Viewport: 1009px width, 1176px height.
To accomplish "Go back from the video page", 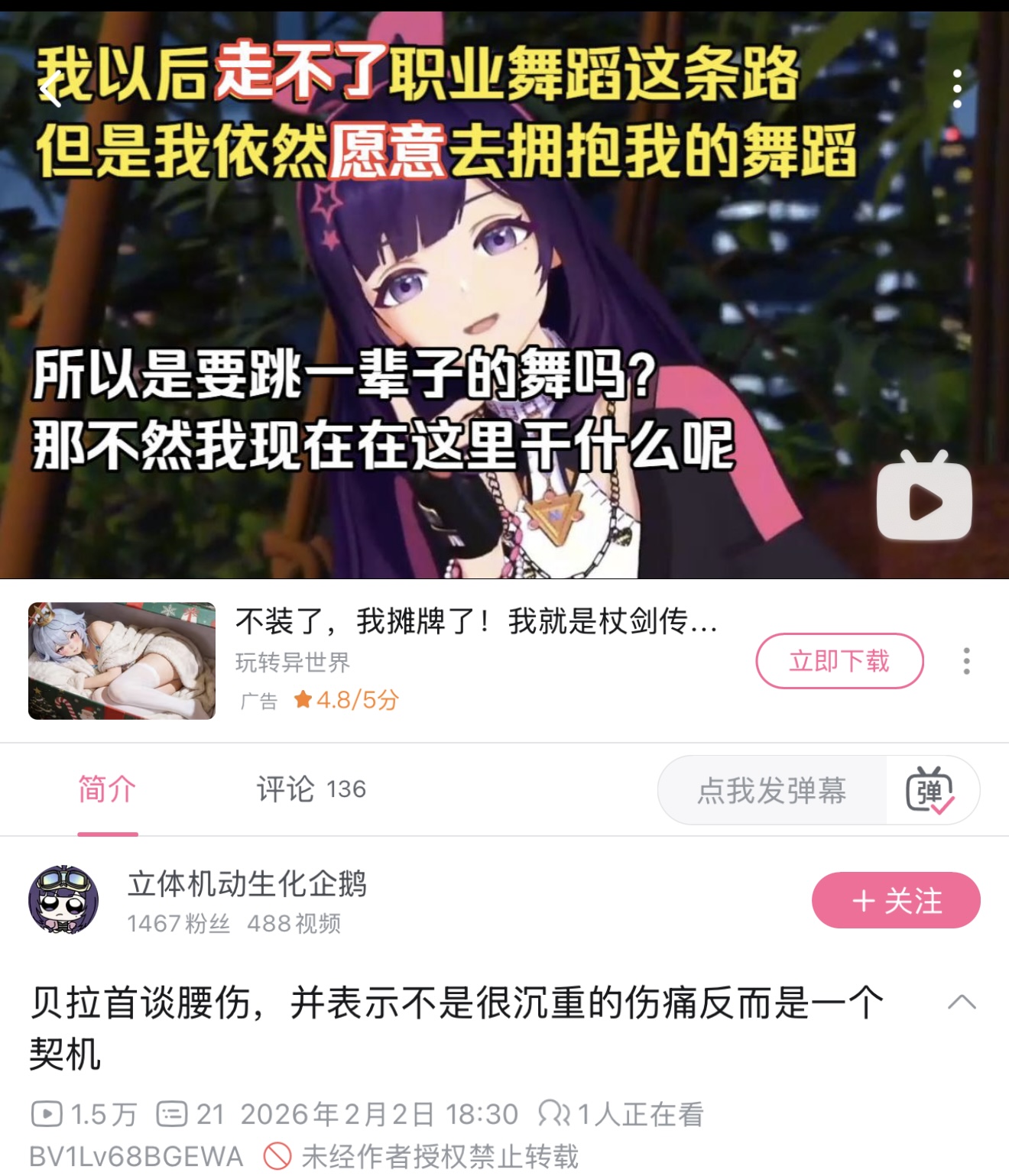I will (50, 90).
